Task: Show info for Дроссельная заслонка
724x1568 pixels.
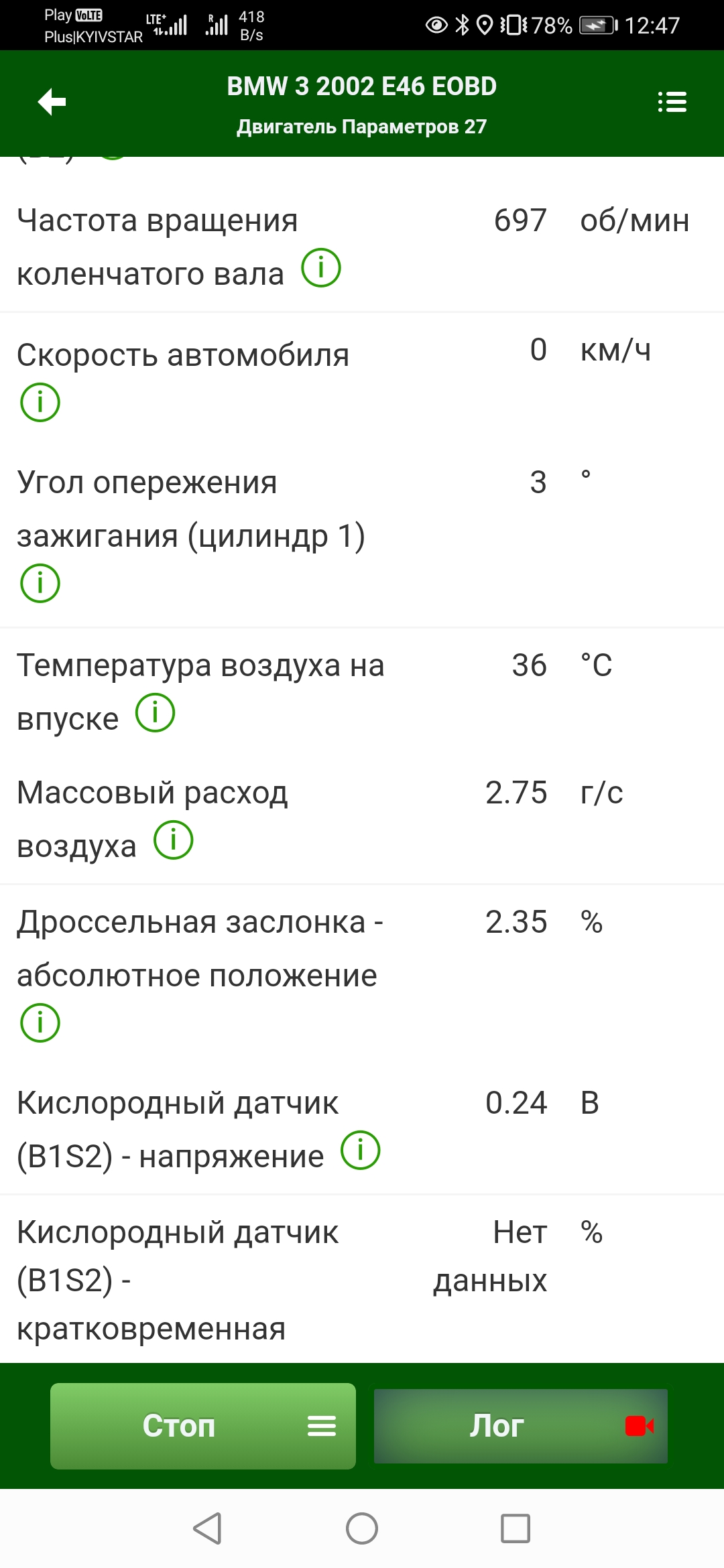Action: [x=40, y=1023]
